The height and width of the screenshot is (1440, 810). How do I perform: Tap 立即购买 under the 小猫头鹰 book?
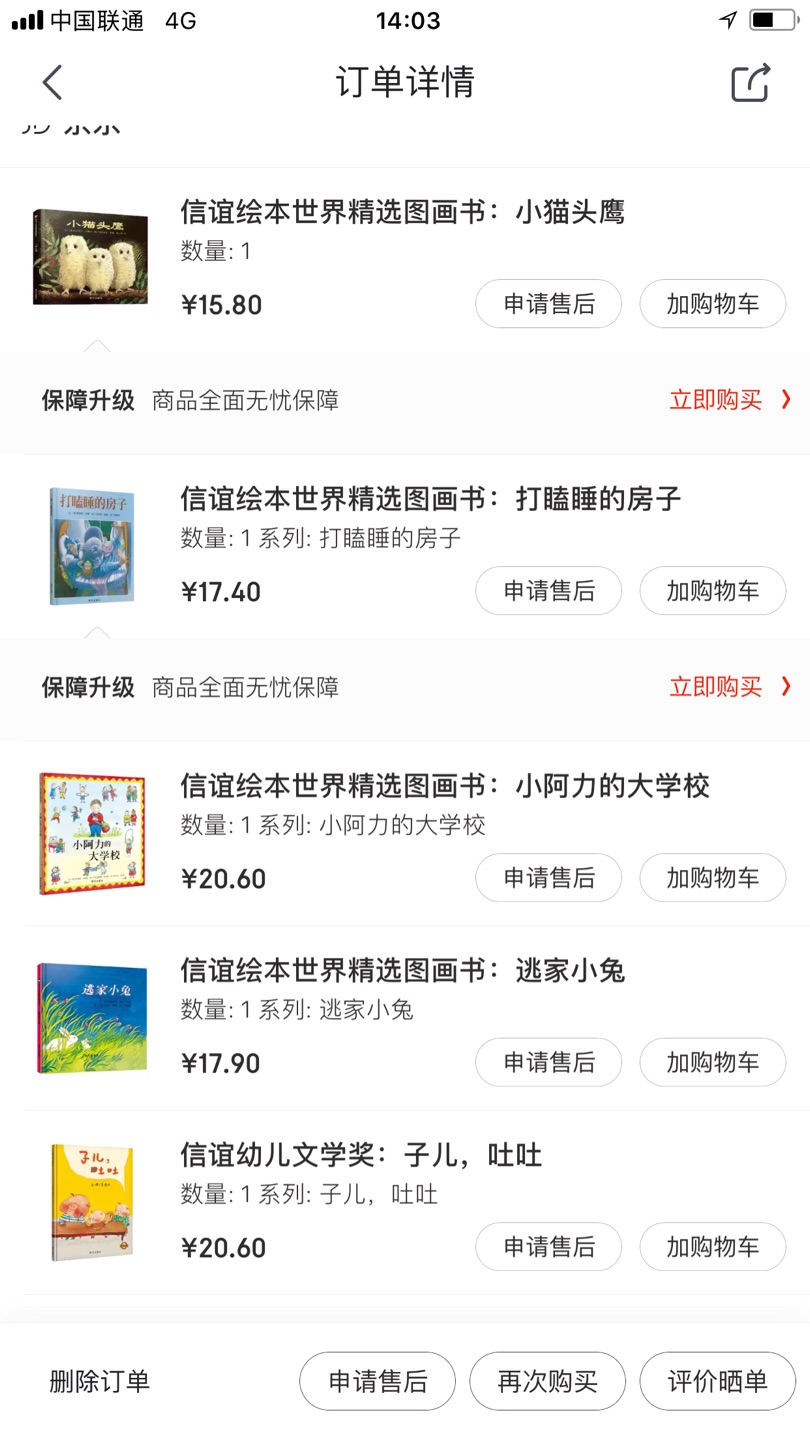click(x=729, y=400)
